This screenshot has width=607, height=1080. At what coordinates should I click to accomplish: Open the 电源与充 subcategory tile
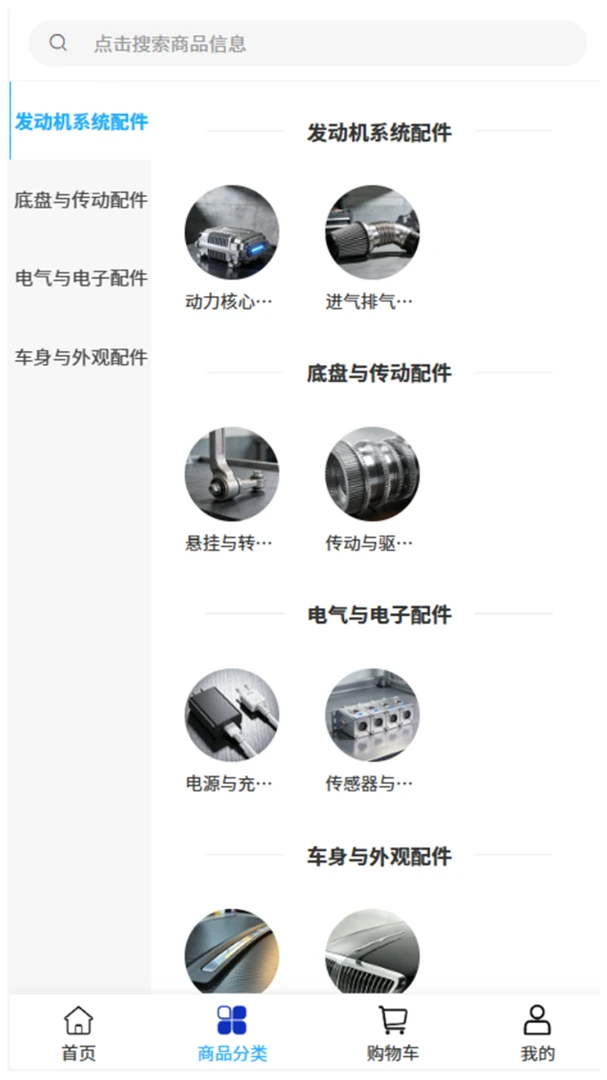[x=232, y=731]
